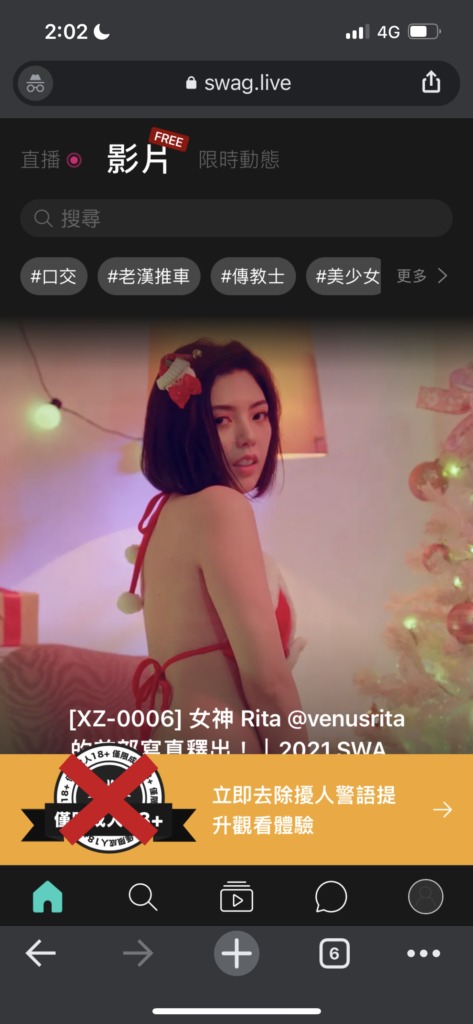Viewport: 473px width, 1024px height.
Task: Select the #美少女 tag chip
Action: click(x=344, y=276)
